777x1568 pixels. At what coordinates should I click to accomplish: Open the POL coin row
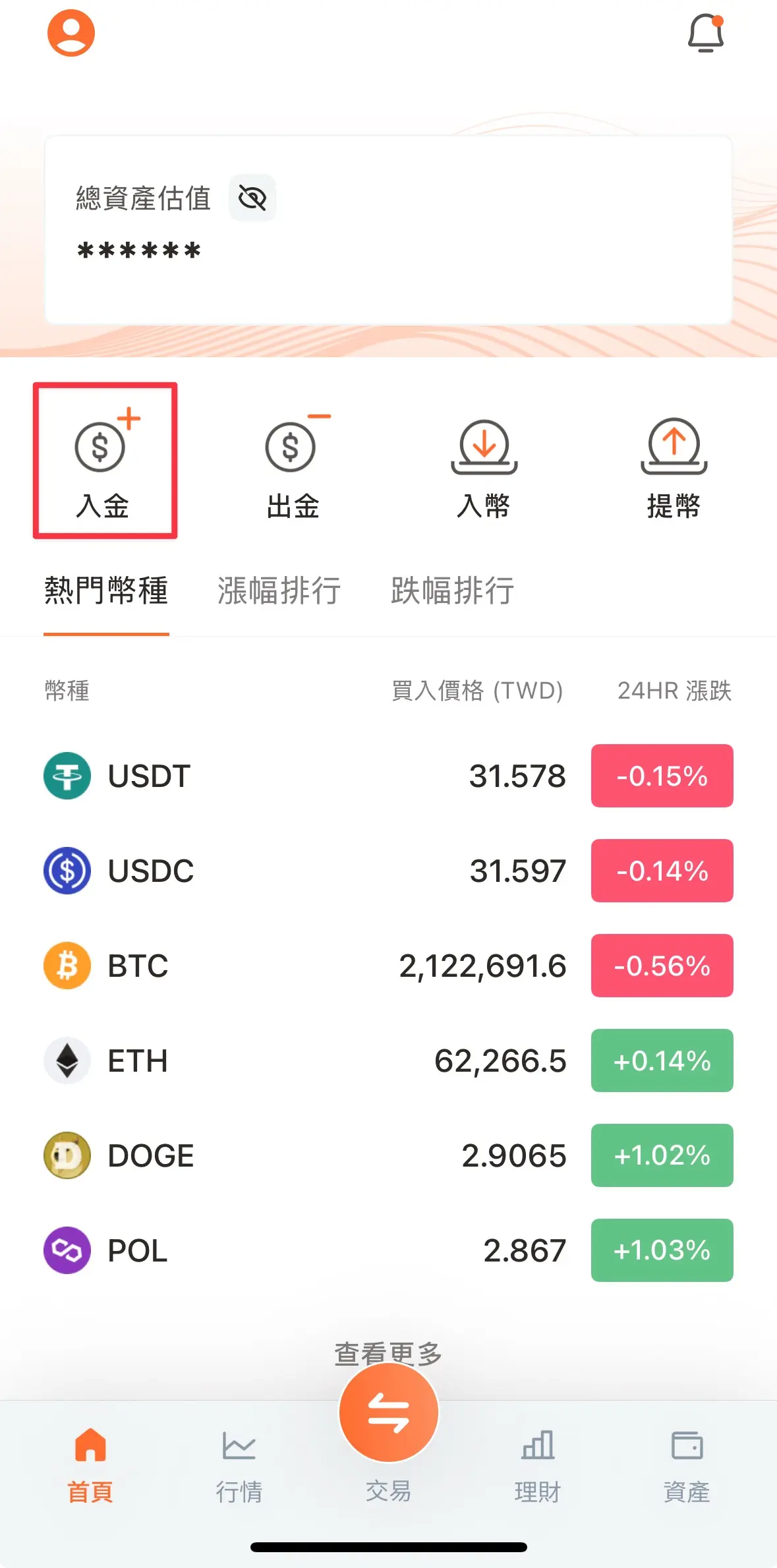388,1250
